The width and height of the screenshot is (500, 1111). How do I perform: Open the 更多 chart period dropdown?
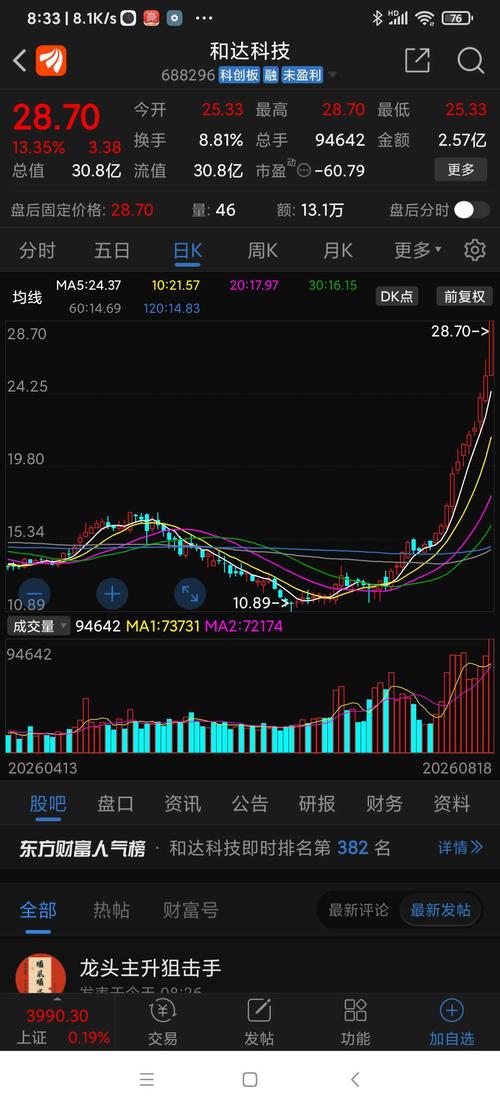(x=417, y=250)
